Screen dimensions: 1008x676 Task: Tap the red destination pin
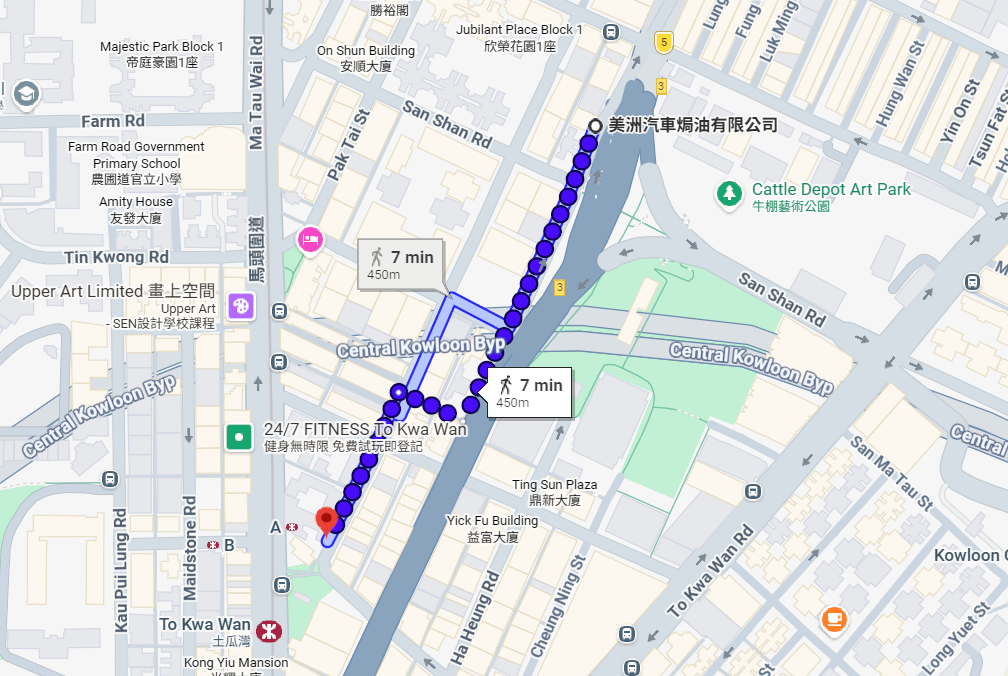click(326, 520)
